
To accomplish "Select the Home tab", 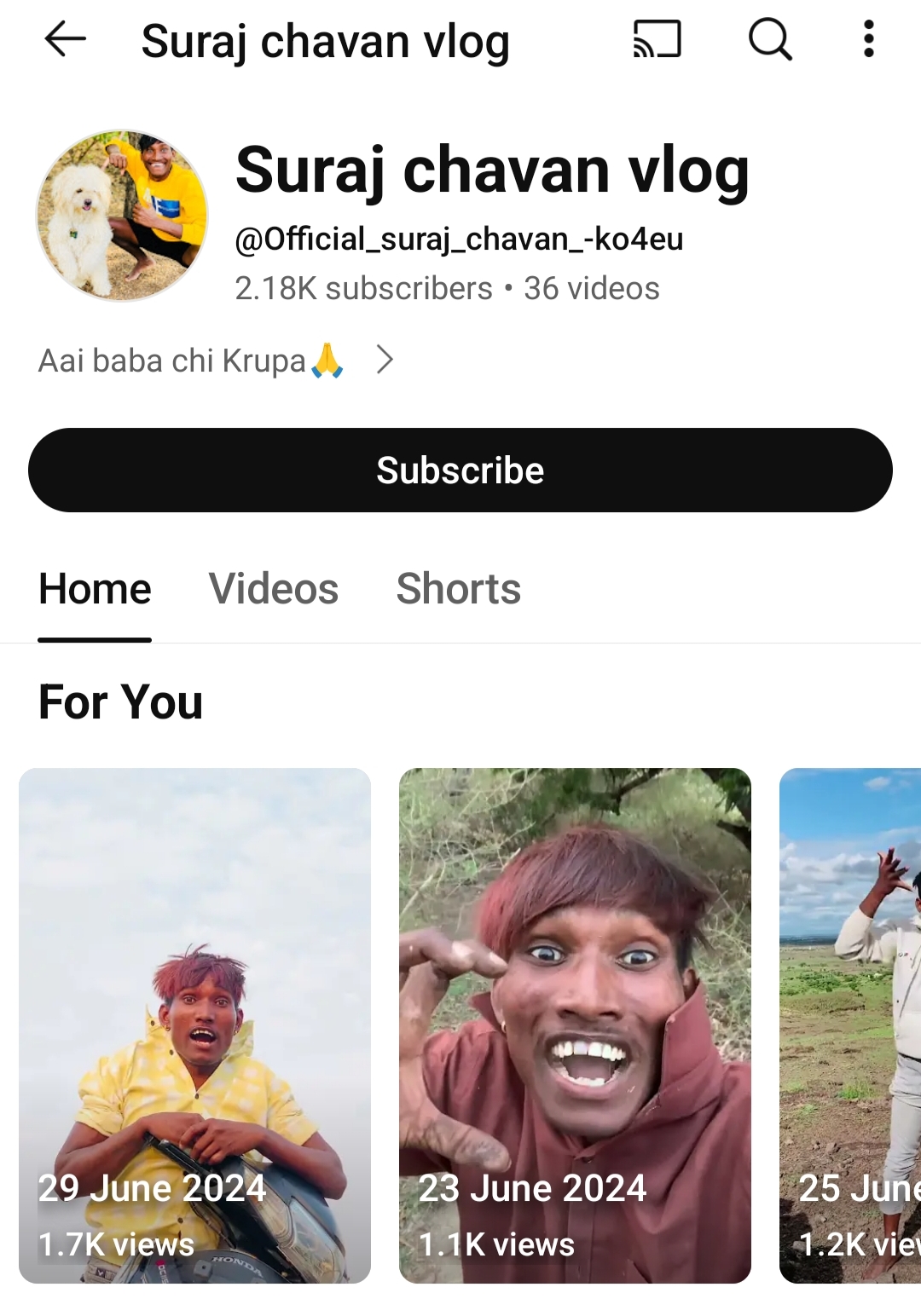I will [95, 589].
